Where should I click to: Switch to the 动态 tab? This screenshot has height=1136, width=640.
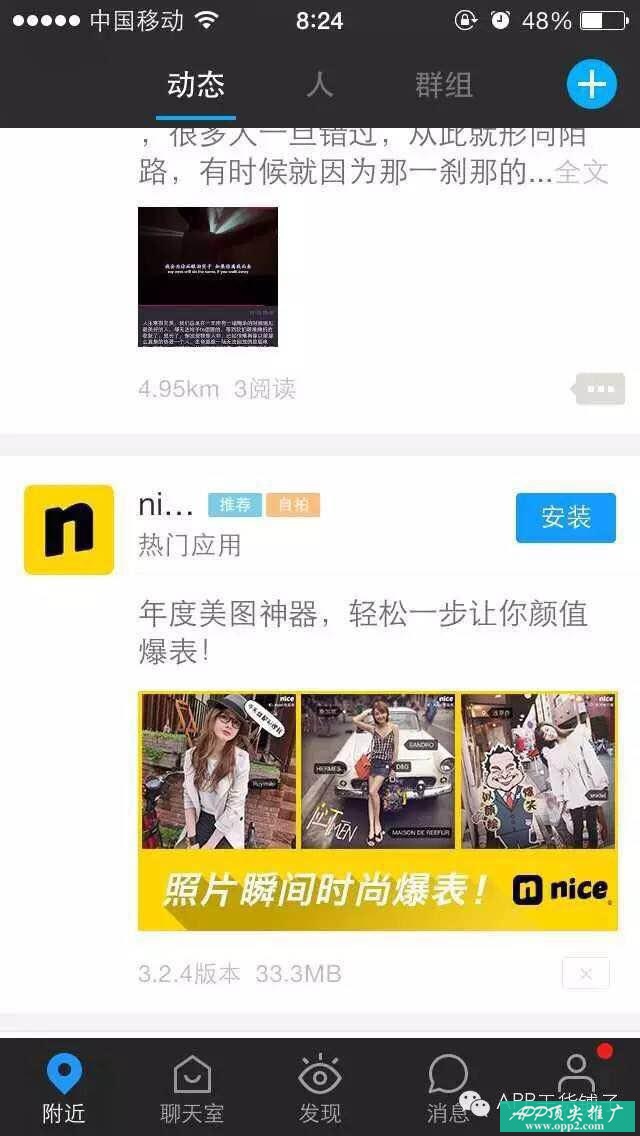196,86
